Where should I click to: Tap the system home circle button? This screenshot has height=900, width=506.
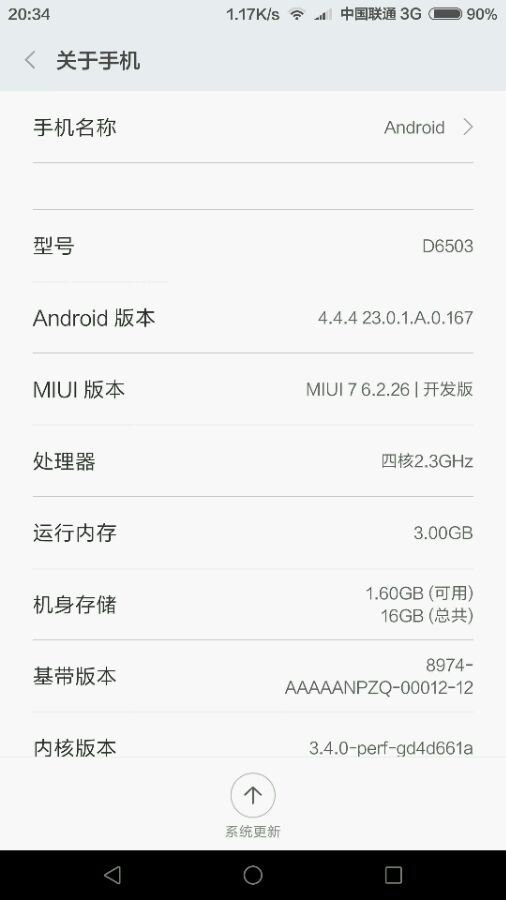[253, 875]
